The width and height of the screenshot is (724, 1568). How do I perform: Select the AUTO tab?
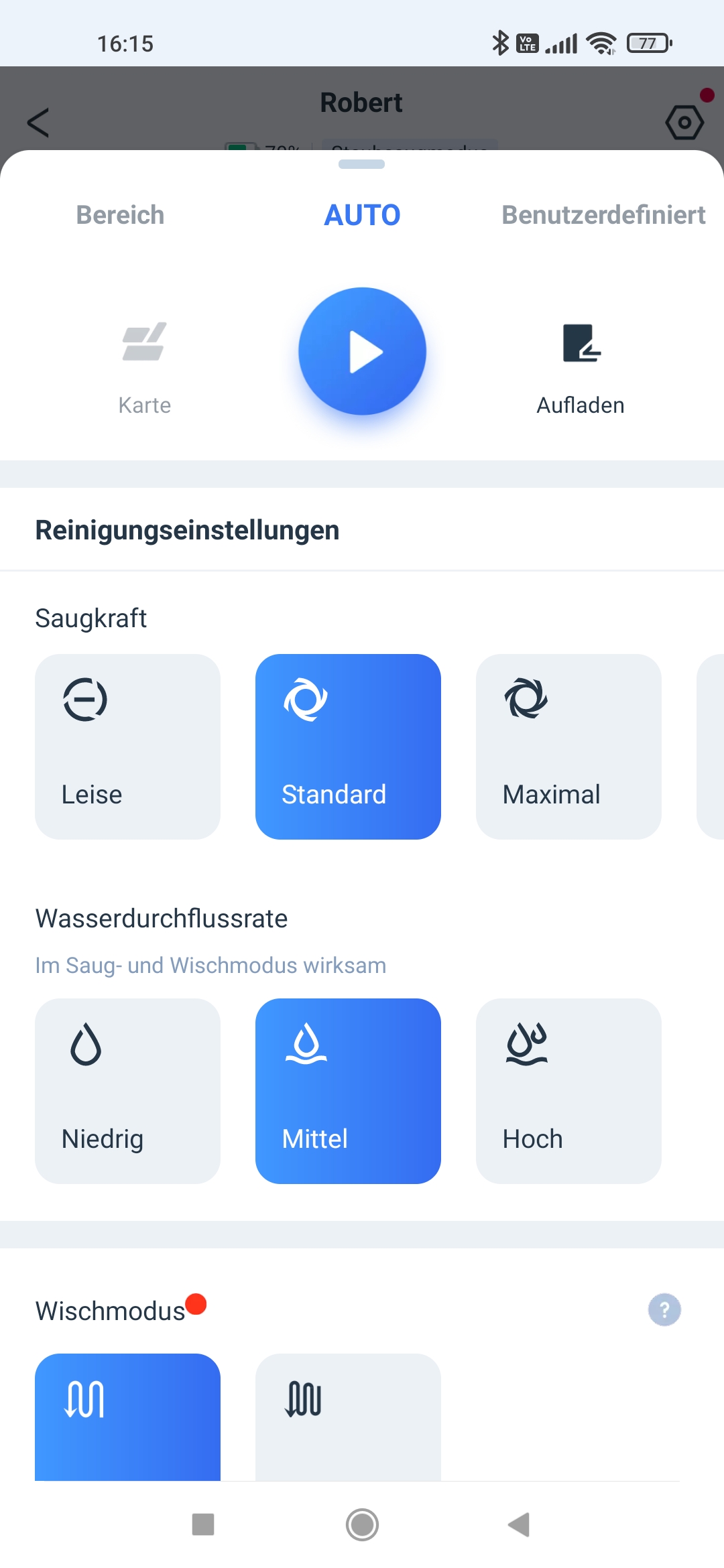coord(362,215)
